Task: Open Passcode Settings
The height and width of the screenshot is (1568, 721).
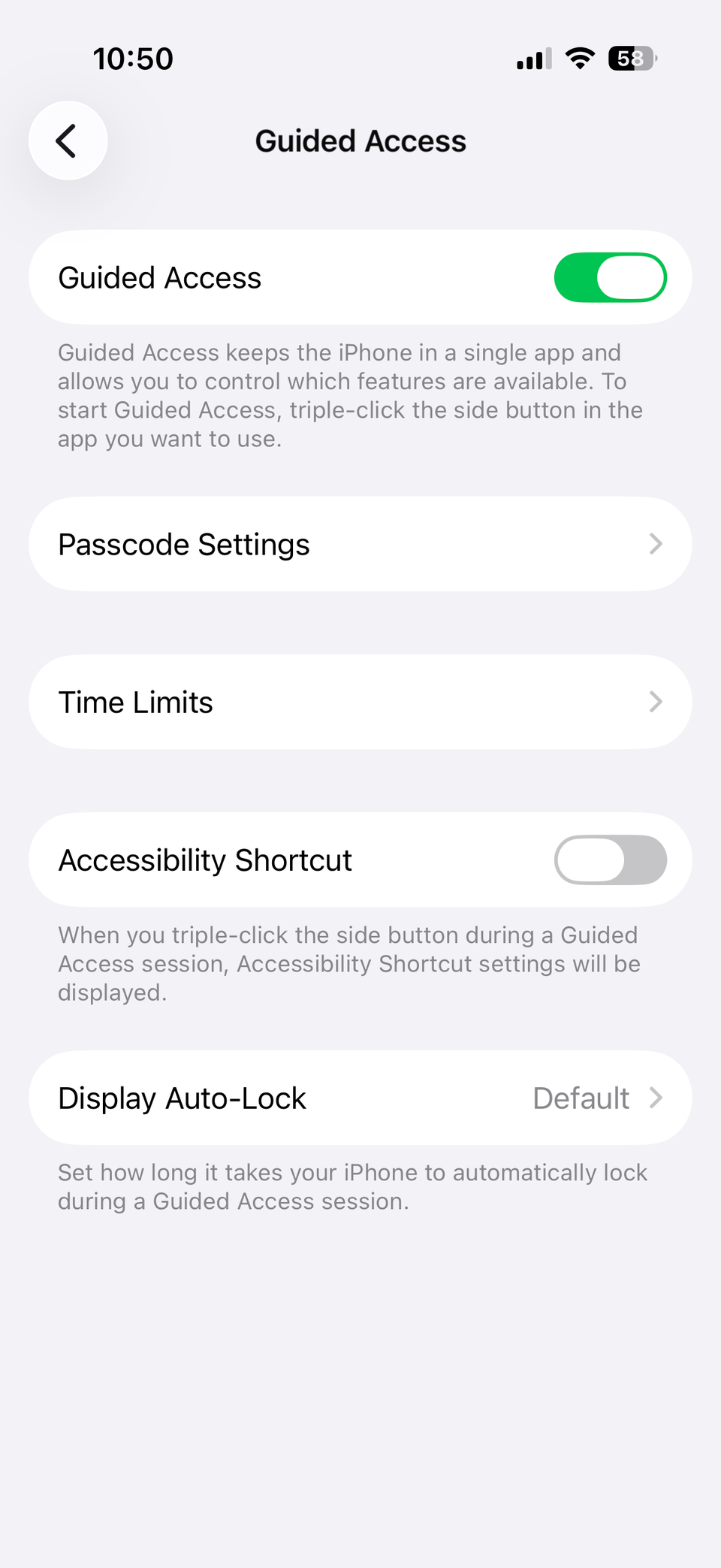Action: (360, 543)
